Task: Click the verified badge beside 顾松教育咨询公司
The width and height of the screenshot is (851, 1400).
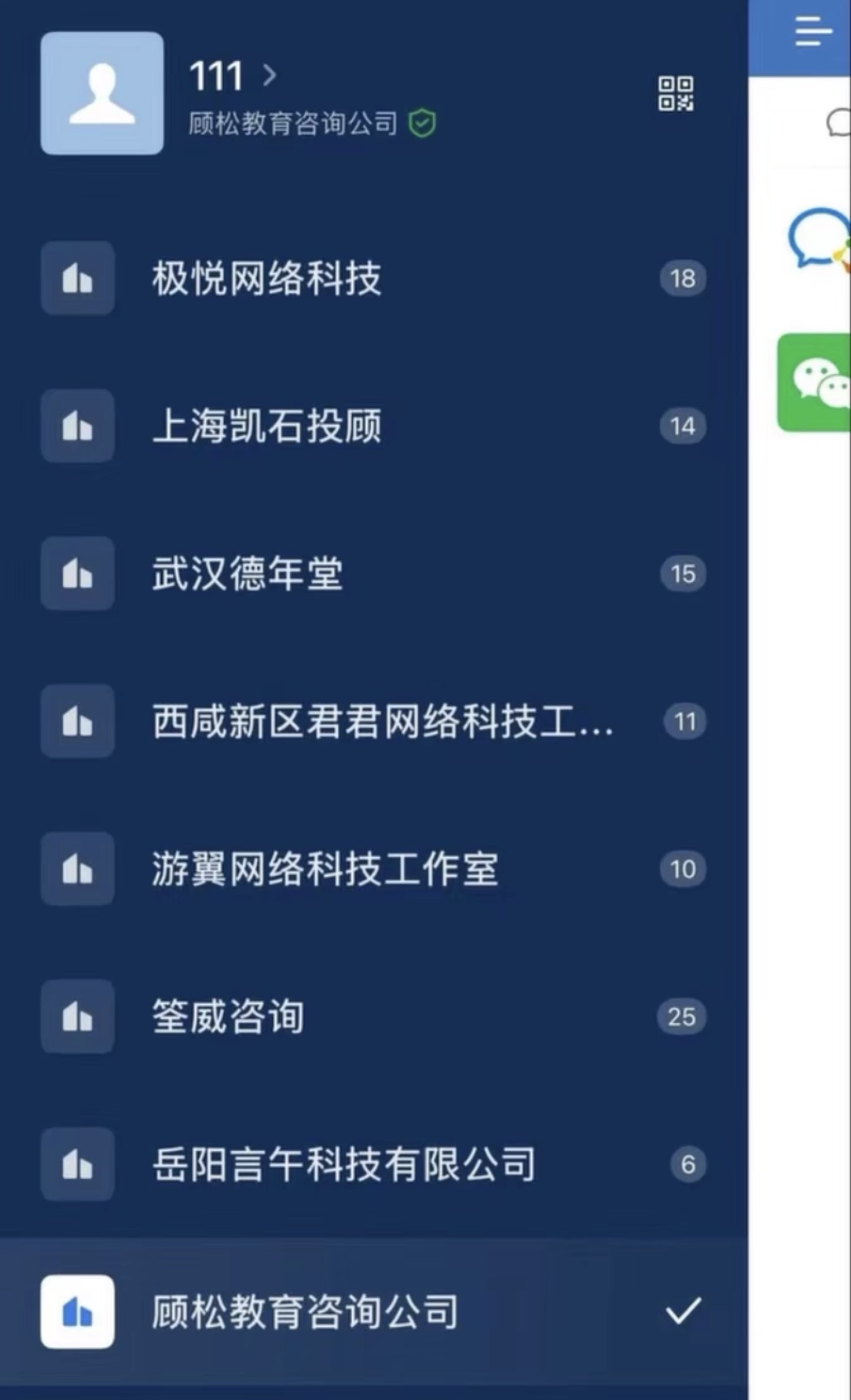Action: [422, 123]
